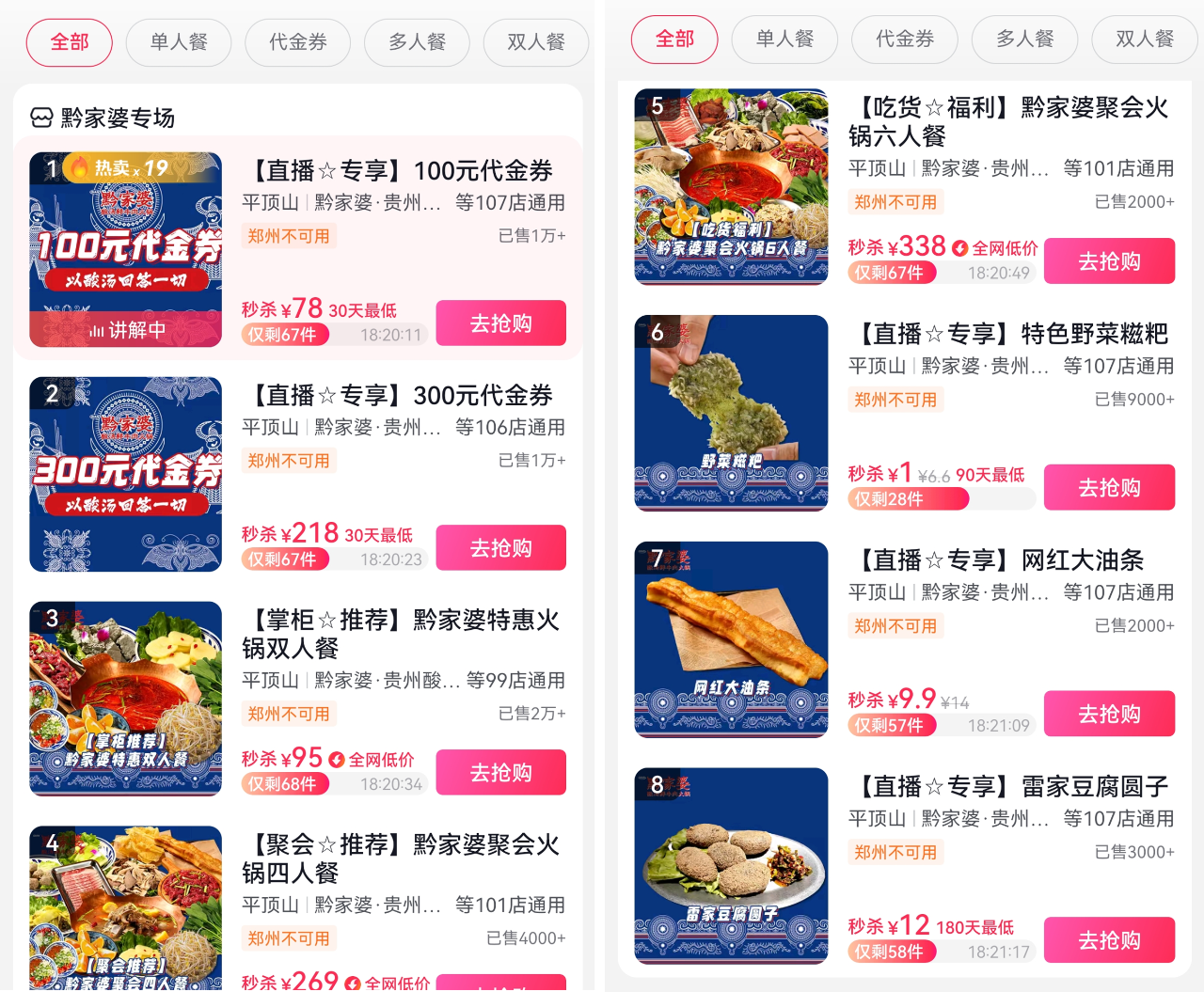Tap 去抢购 for 100元代金券
The image size is (1204, 992).
pyautogui.click(x=500, y=323)
